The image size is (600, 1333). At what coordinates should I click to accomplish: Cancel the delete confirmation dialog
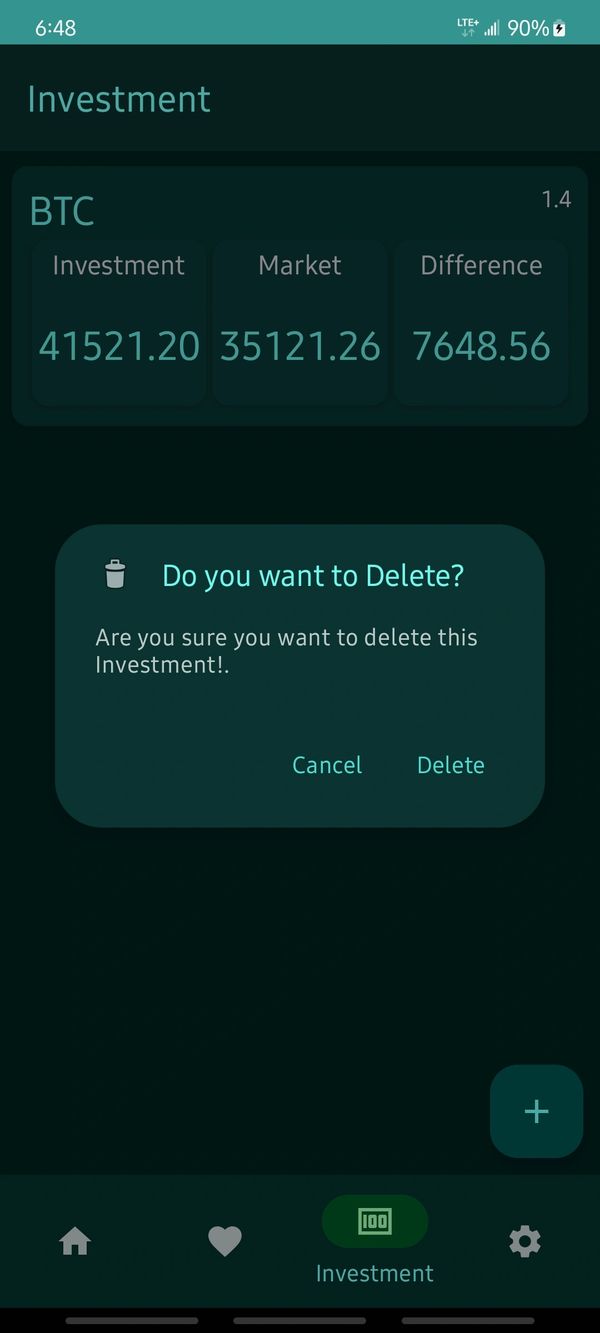327,765
